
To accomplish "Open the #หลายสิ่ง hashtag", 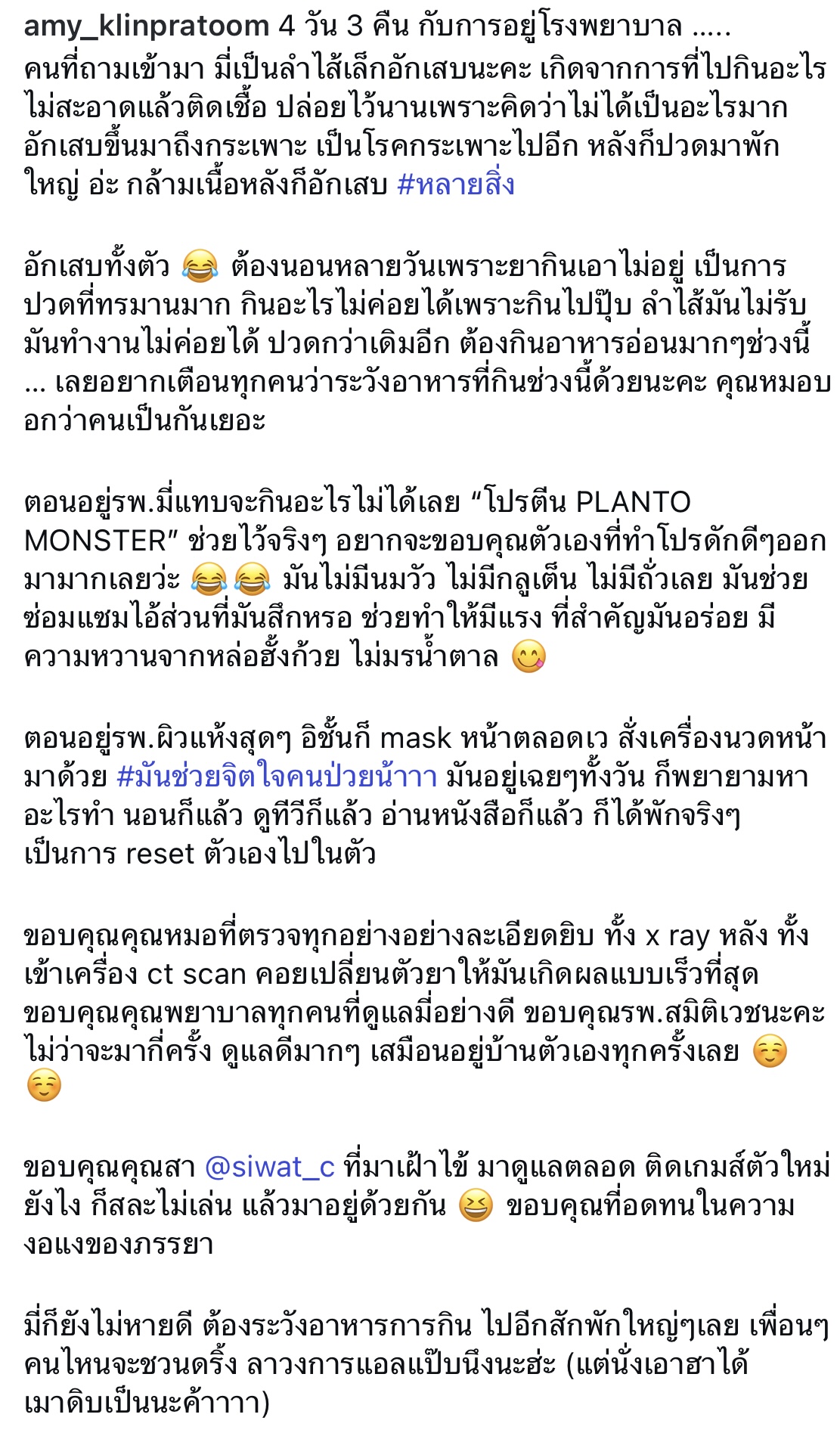I will click(x=455, y=185).
